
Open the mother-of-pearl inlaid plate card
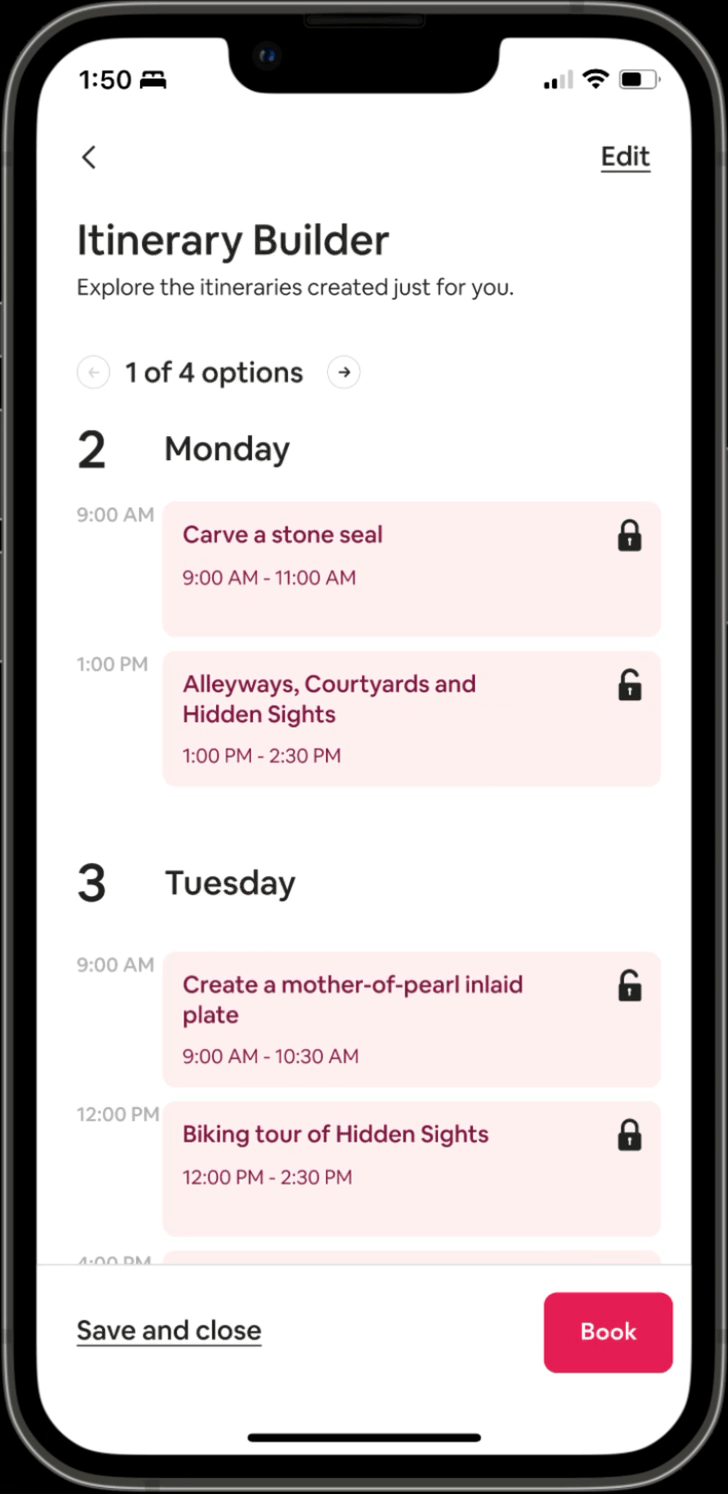[411, 1019]
